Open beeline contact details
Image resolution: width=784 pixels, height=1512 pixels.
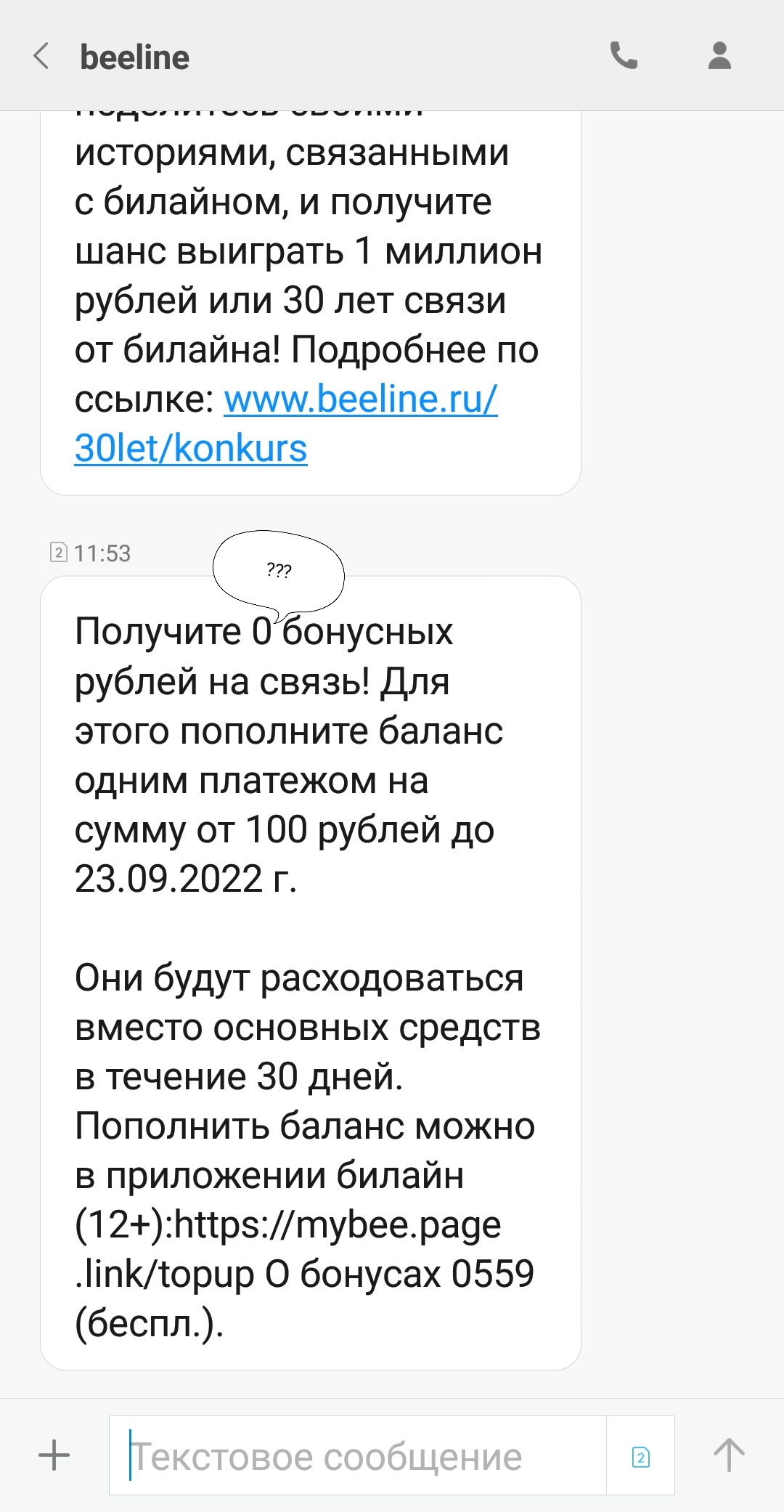tap(719, 56)
